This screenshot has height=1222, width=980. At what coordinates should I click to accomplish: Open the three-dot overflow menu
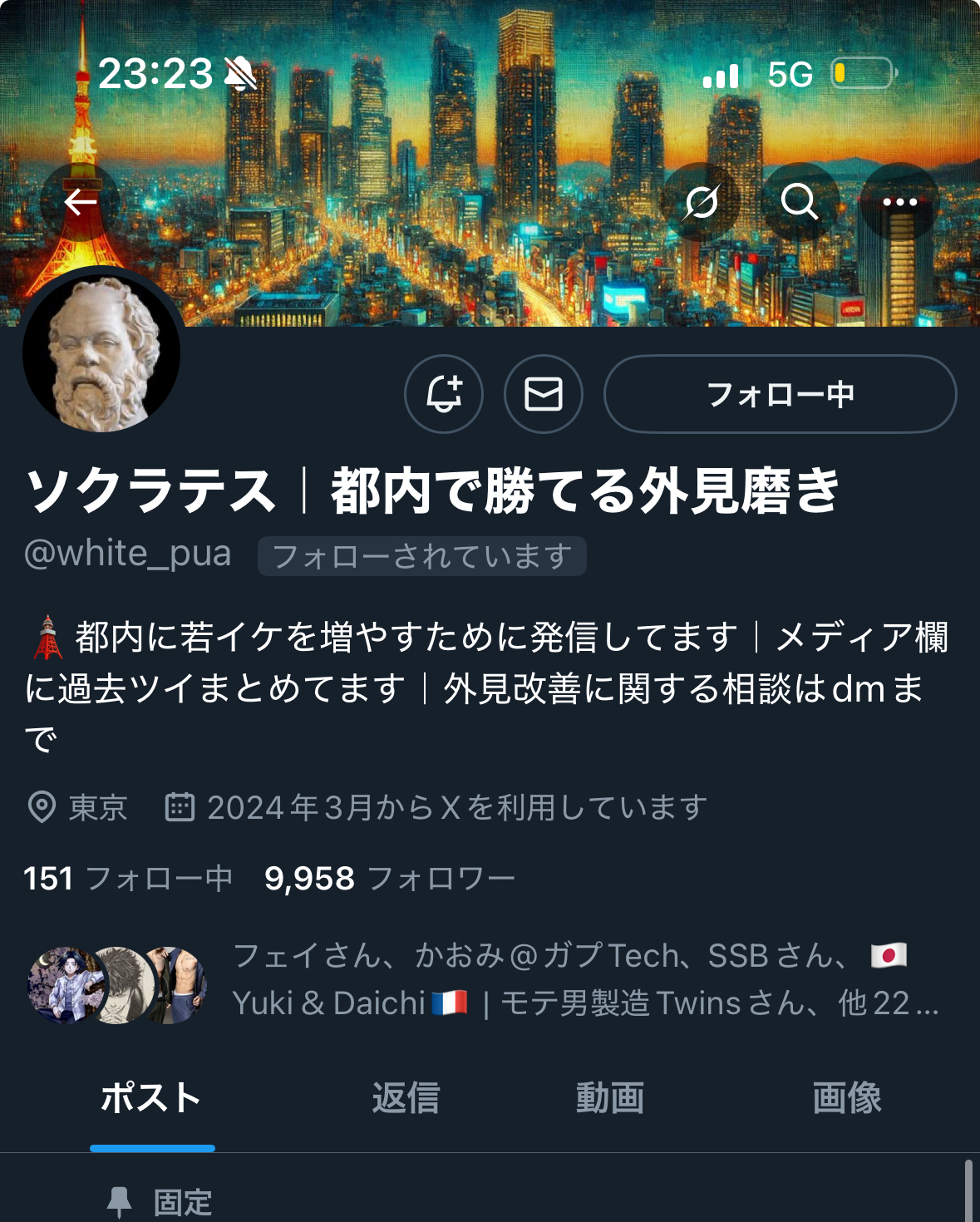point(899,202)
